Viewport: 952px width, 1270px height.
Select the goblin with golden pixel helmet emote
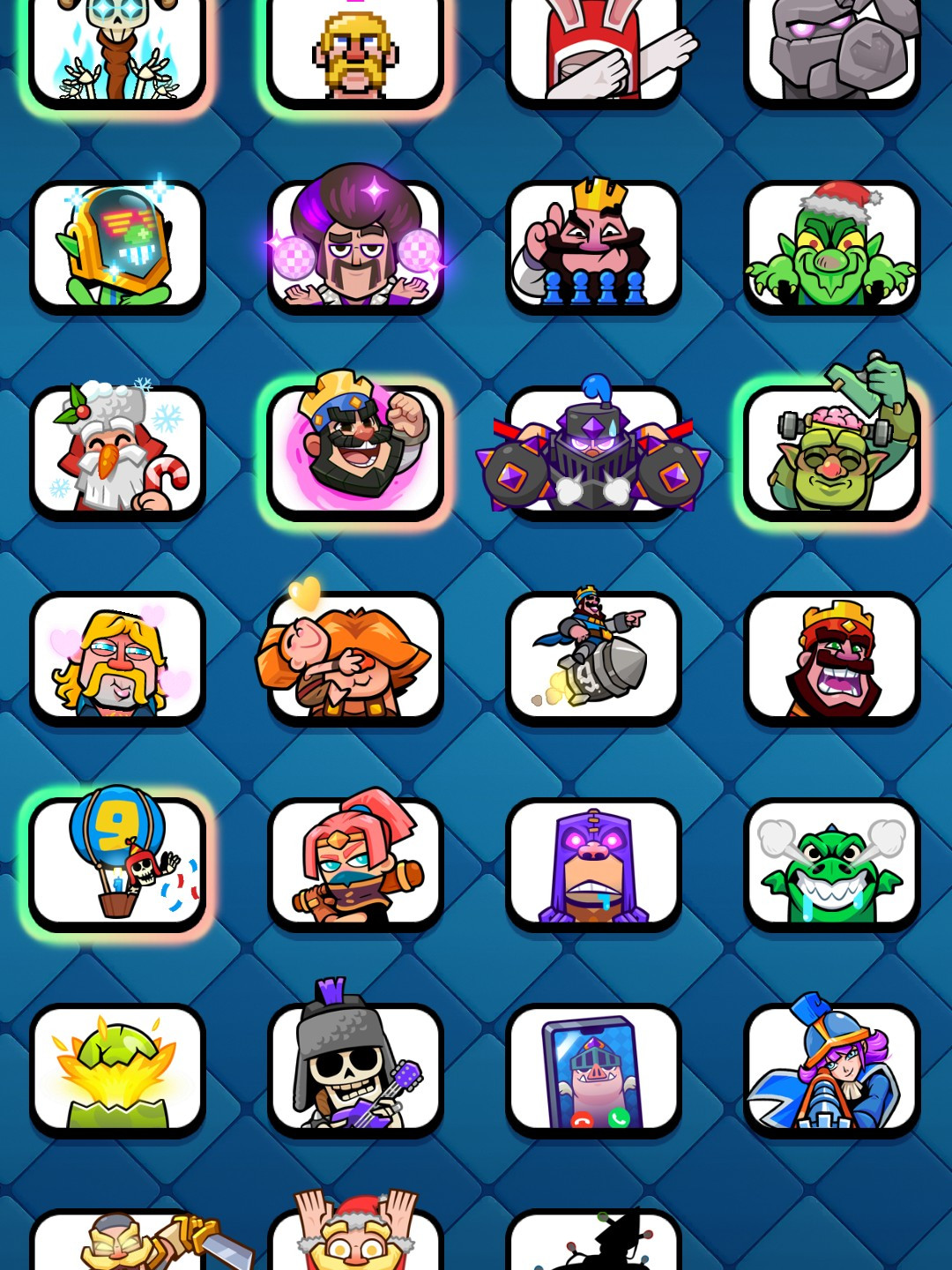(x=117, y=247)
